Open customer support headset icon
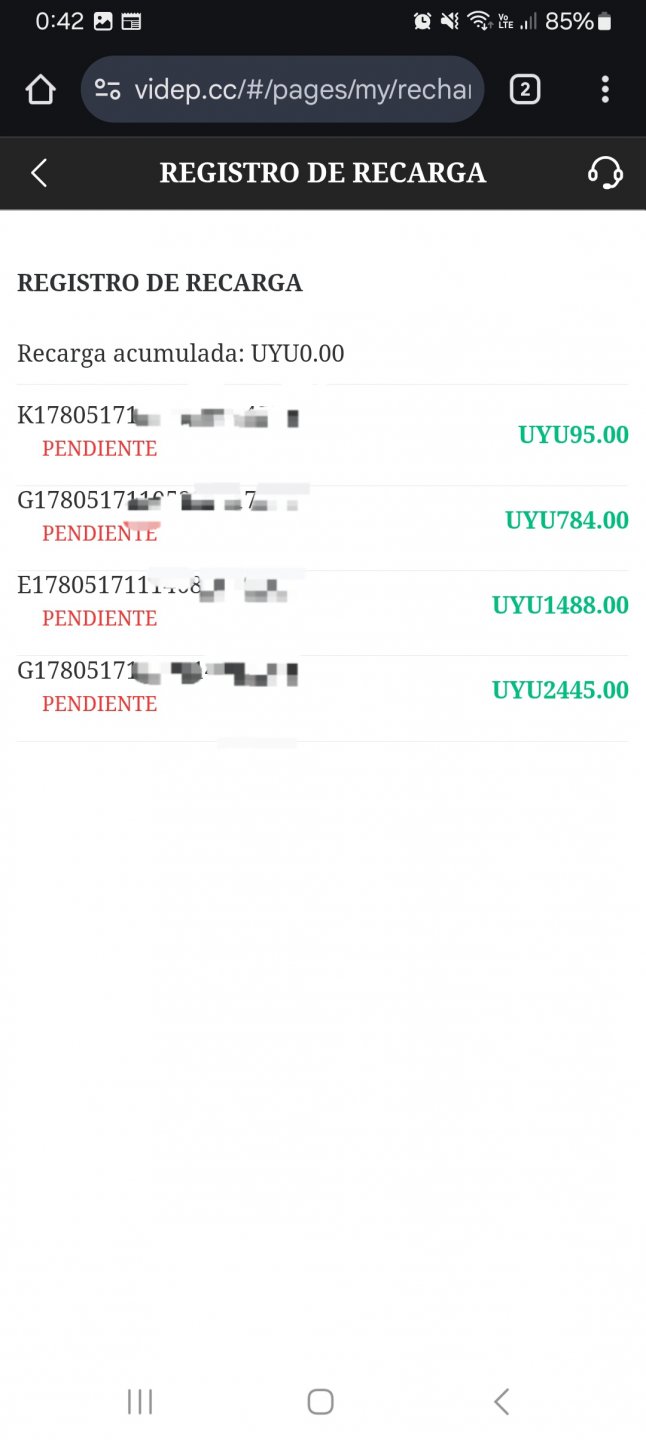Image resolution: width=646 pixels, height=1440 pixels. 605,173
